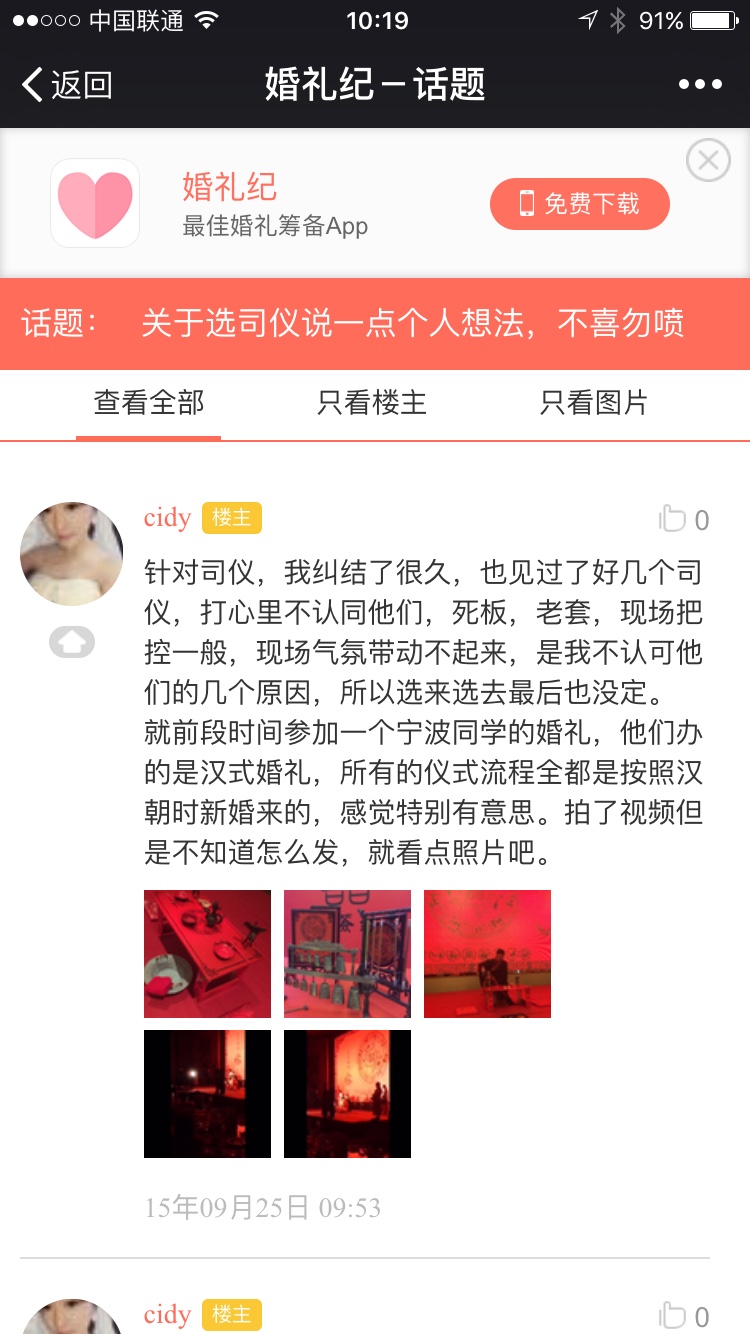Open the third photo of the red stage

[x=487, y=953]
